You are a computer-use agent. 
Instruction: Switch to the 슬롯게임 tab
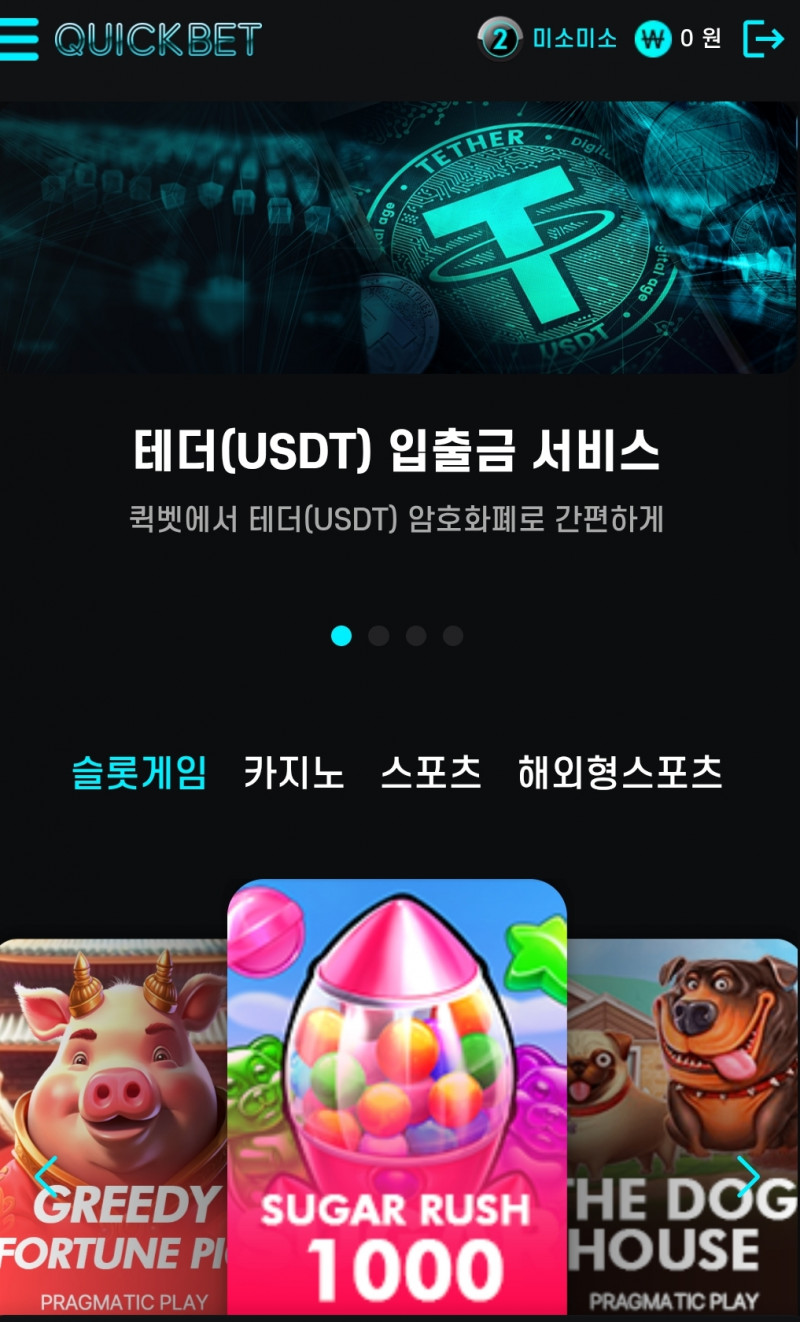coord(139,772)
